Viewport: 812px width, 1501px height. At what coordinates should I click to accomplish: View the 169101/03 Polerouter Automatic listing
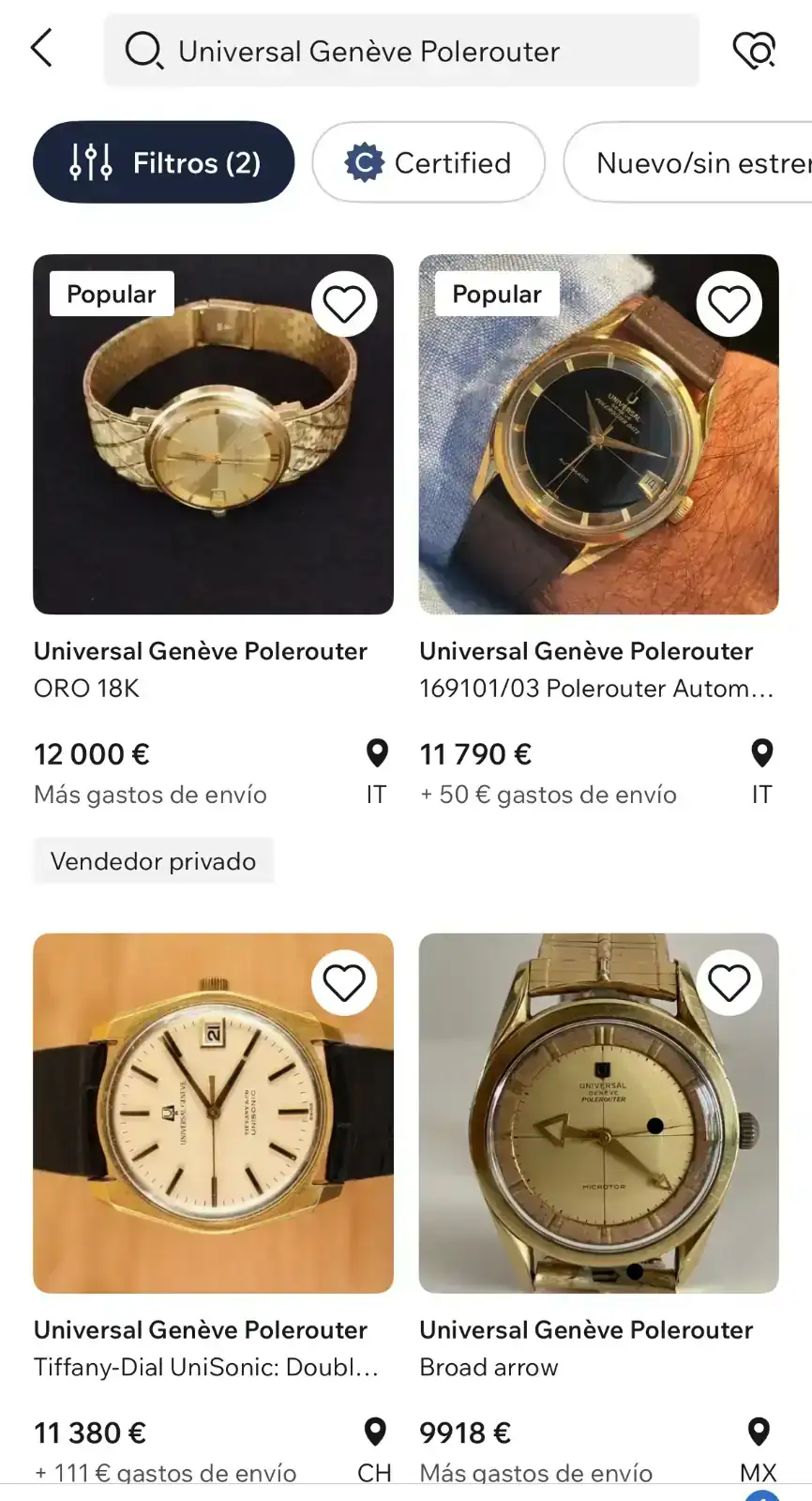598,434
